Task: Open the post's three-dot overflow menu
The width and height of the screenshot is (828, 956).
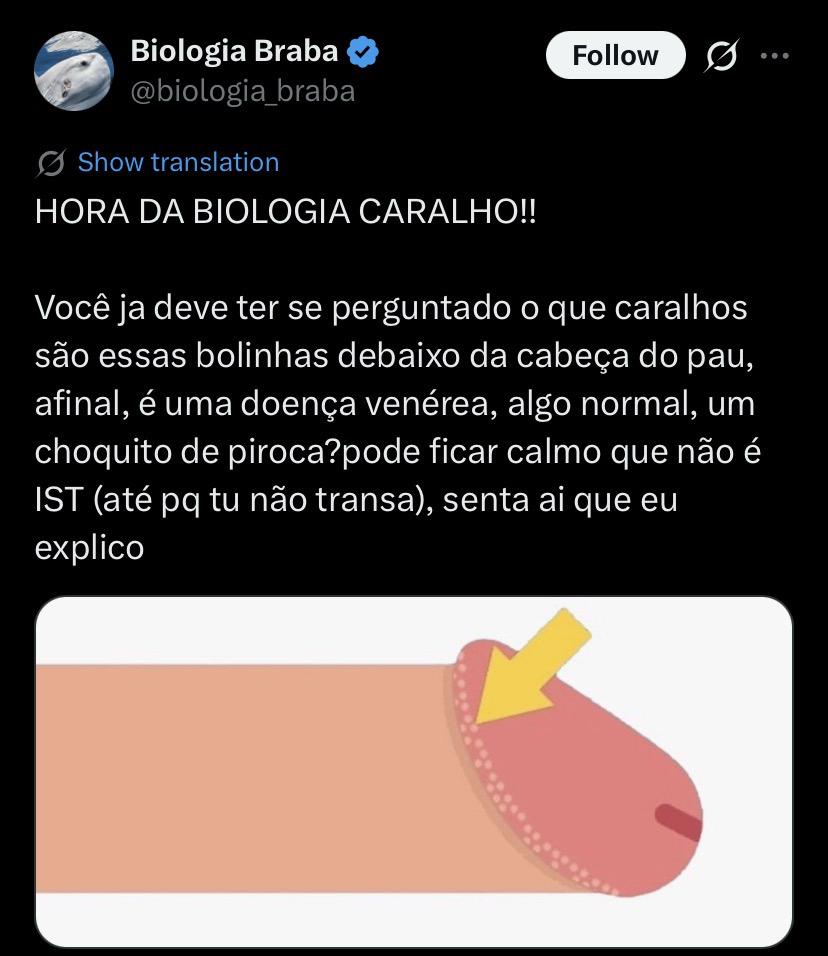Action: click(775, 57)
